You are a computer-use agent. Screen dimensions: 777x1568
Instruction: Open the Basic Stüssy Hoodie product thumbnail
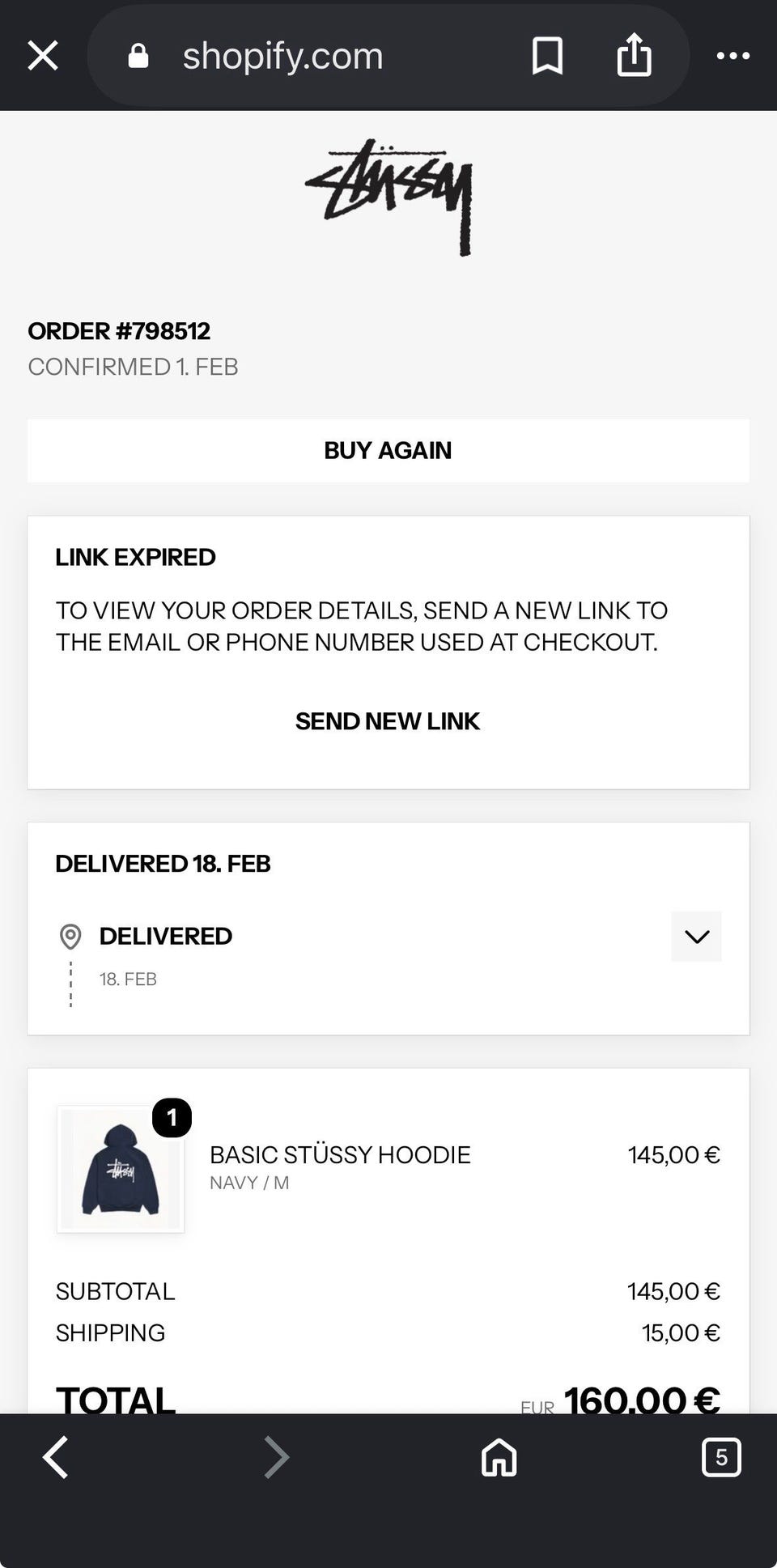click(x=121, y=1169)
